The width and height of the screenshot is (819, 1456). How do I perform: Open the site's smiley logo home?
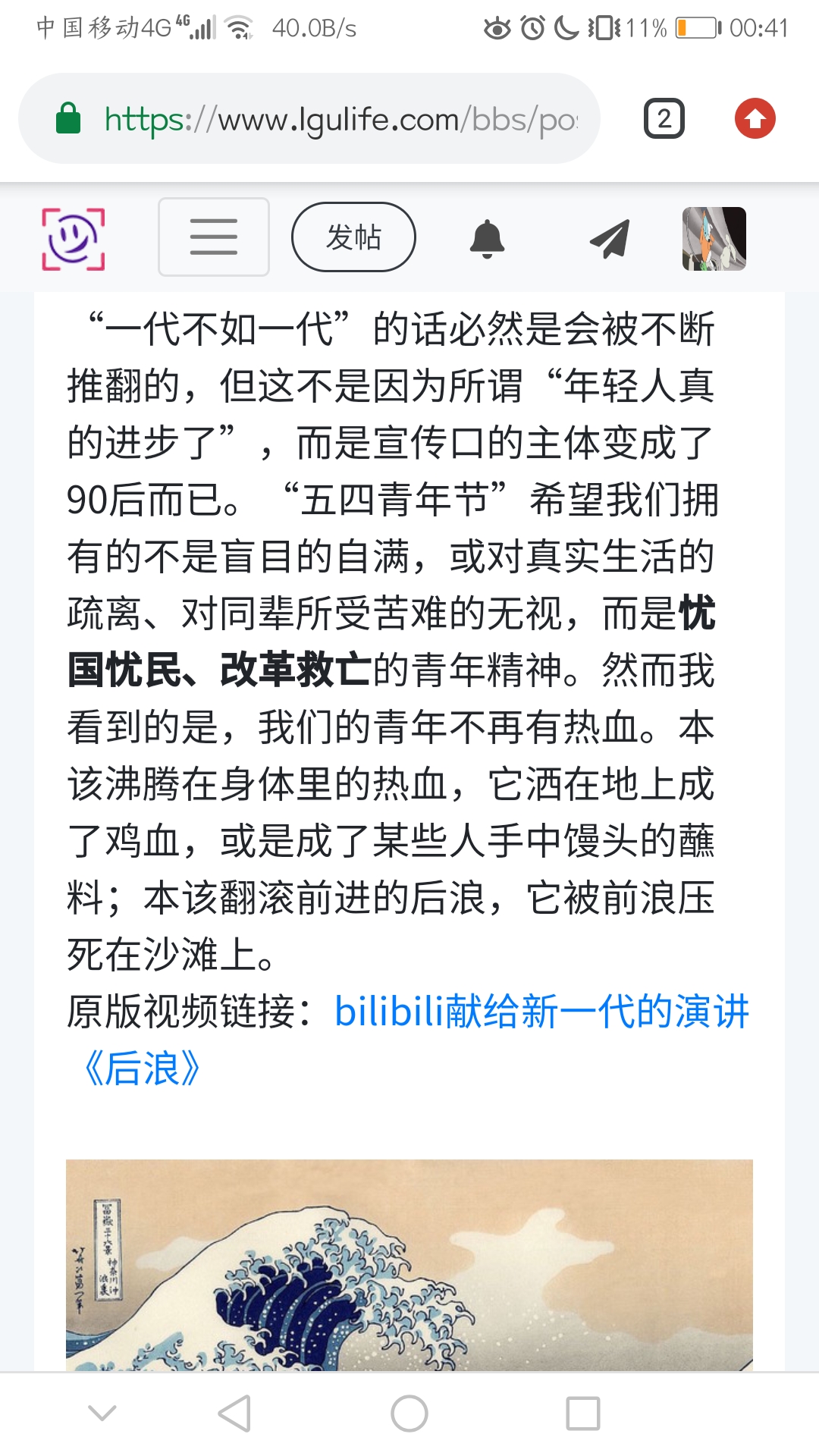coord(73,238)
